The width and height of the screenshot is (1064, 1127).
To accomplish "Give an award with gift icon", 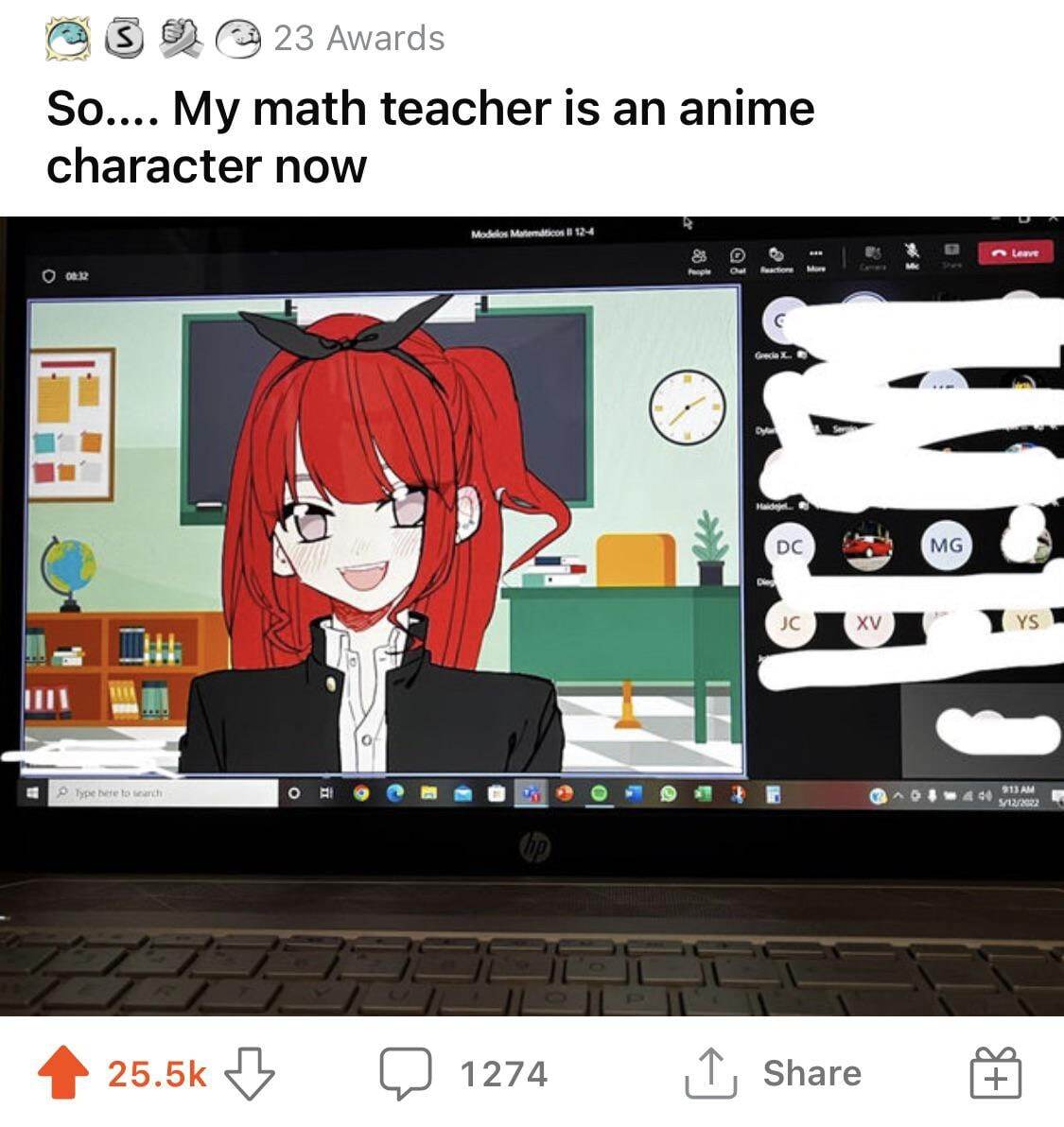I will pos(995,1073).
